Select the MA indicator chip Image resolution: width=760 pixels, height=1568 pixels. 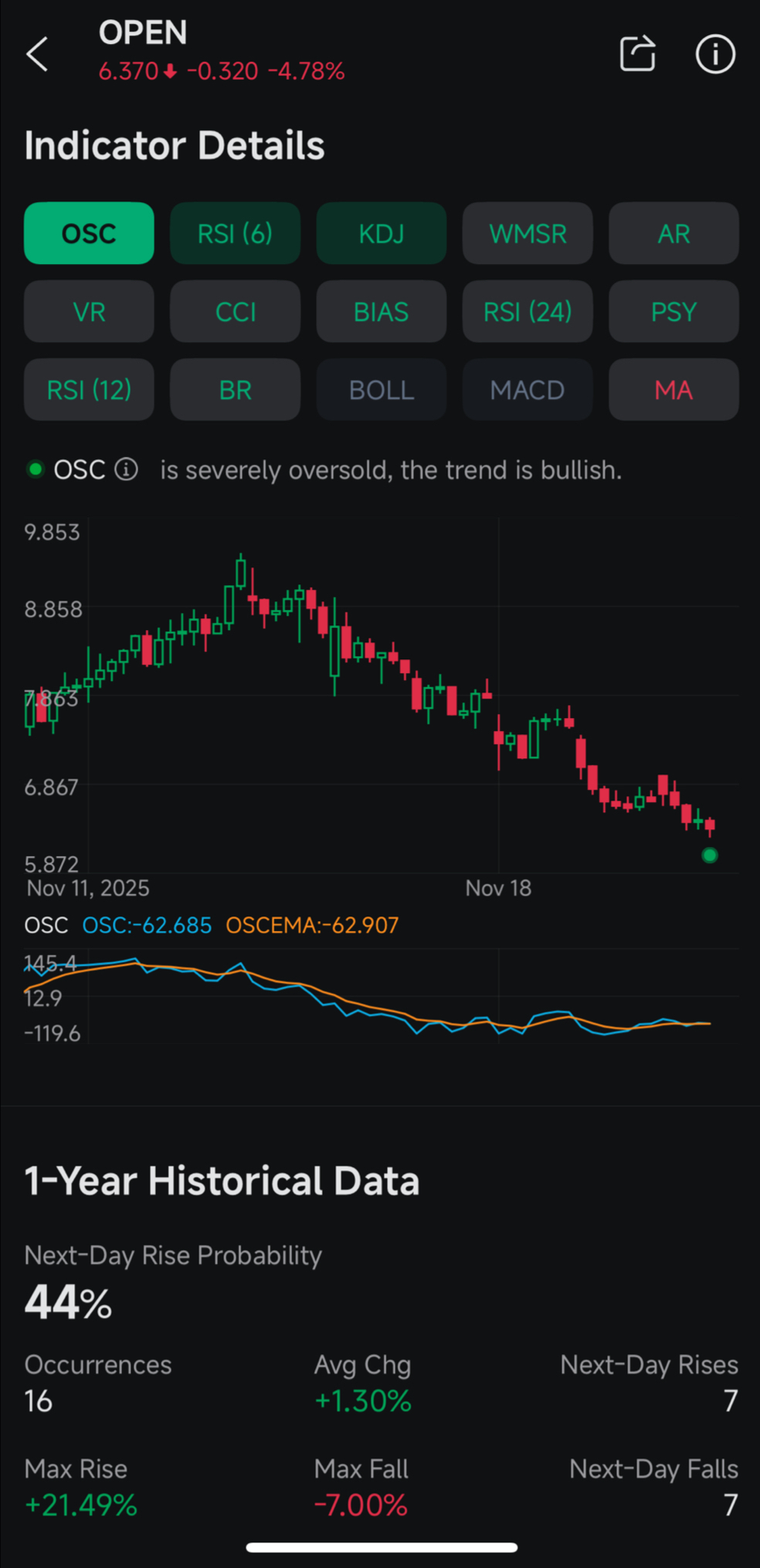(673, 389)
